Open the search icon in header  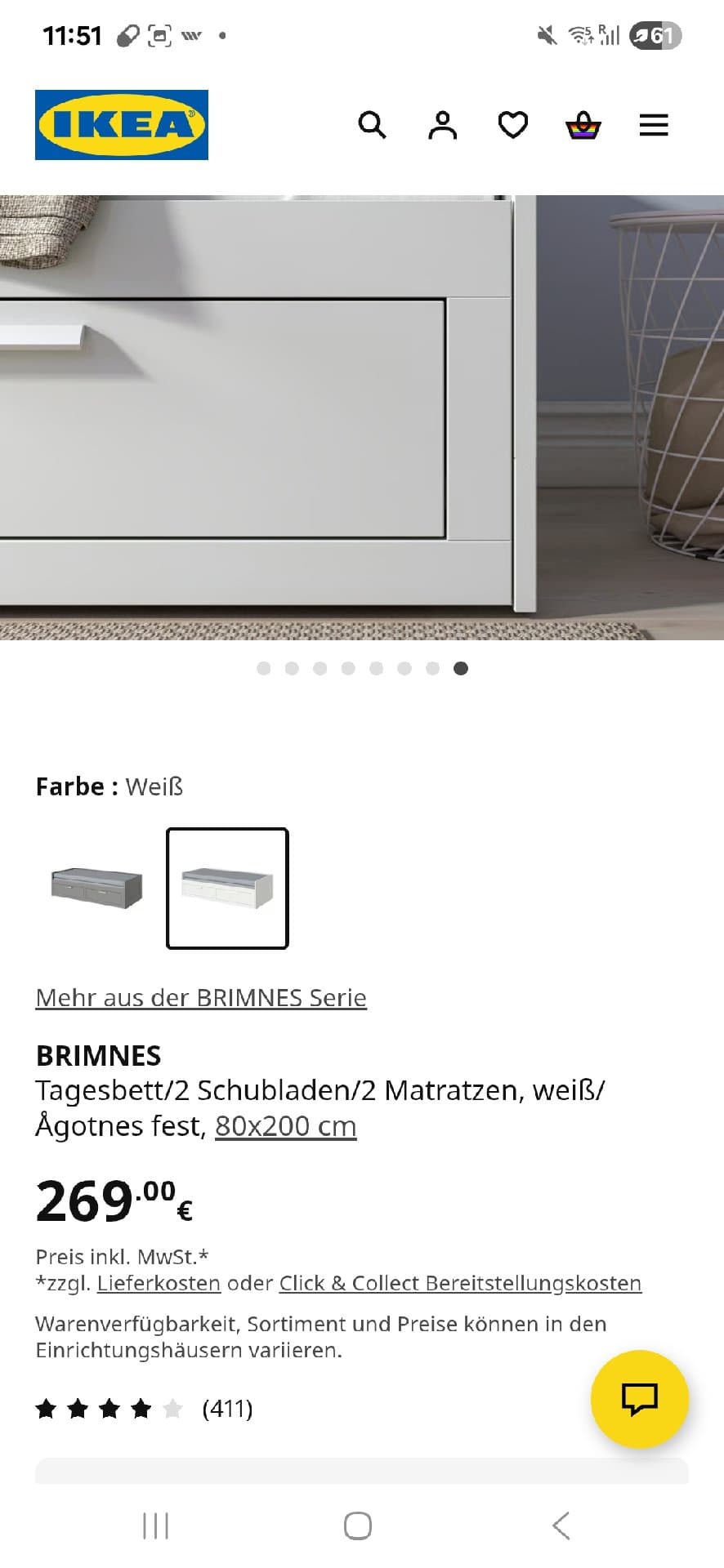coord(372,125)
